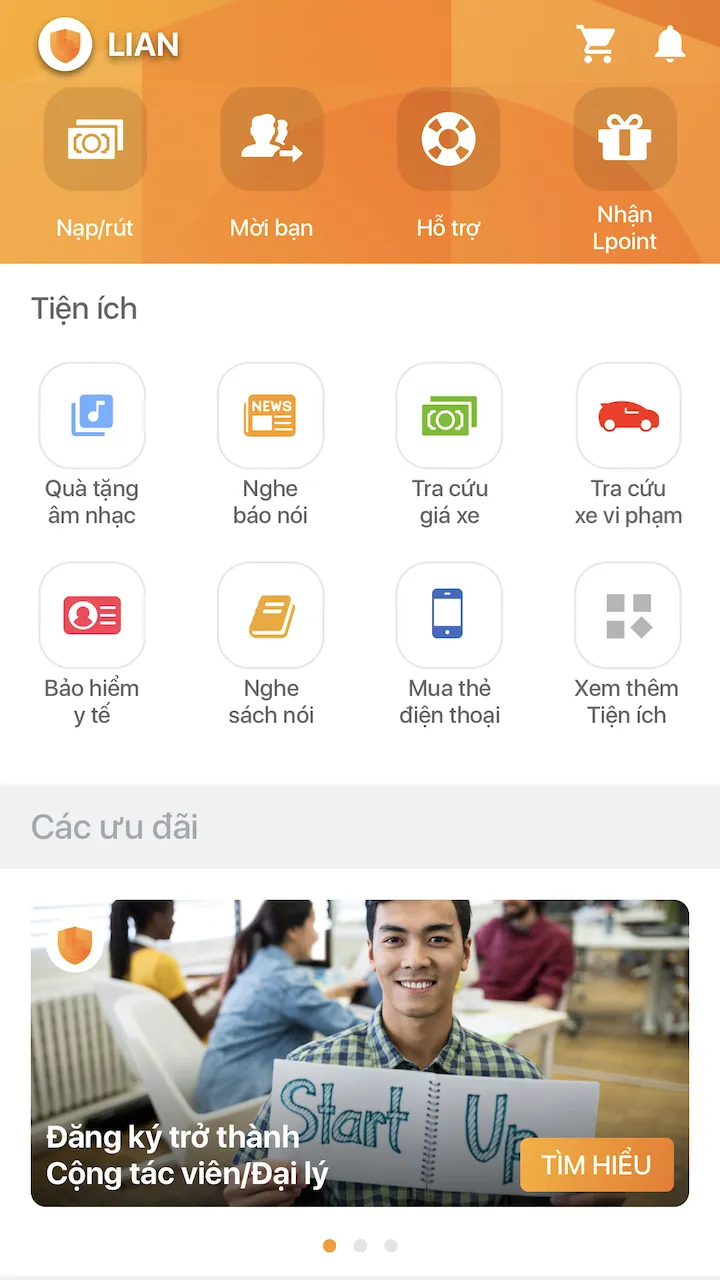The image size is (720, 1280).
Task: Select the Nghe sách nói audiobook icon
Action: tap(270, 616)
